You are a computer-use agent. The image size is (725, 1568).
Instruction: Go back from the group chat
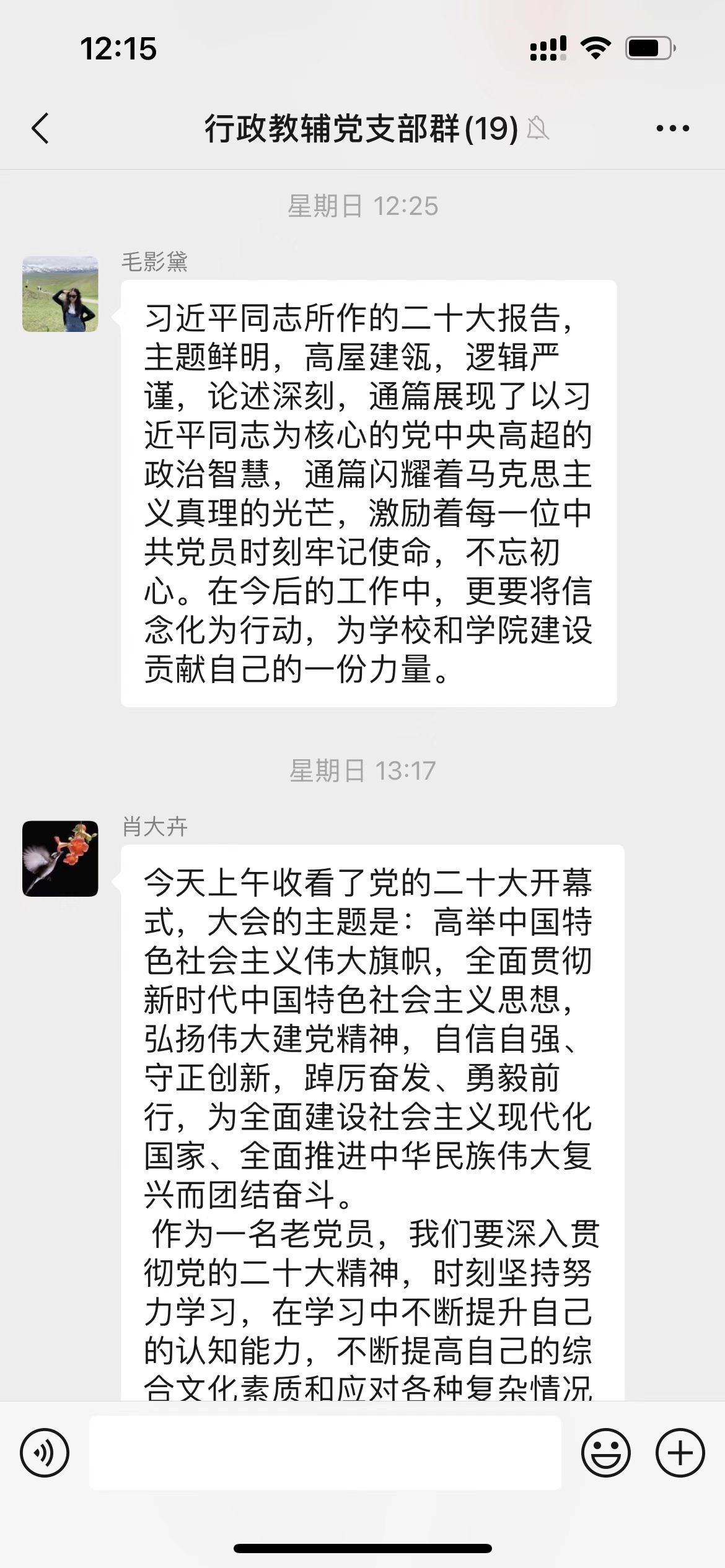[x=41, y=129]
